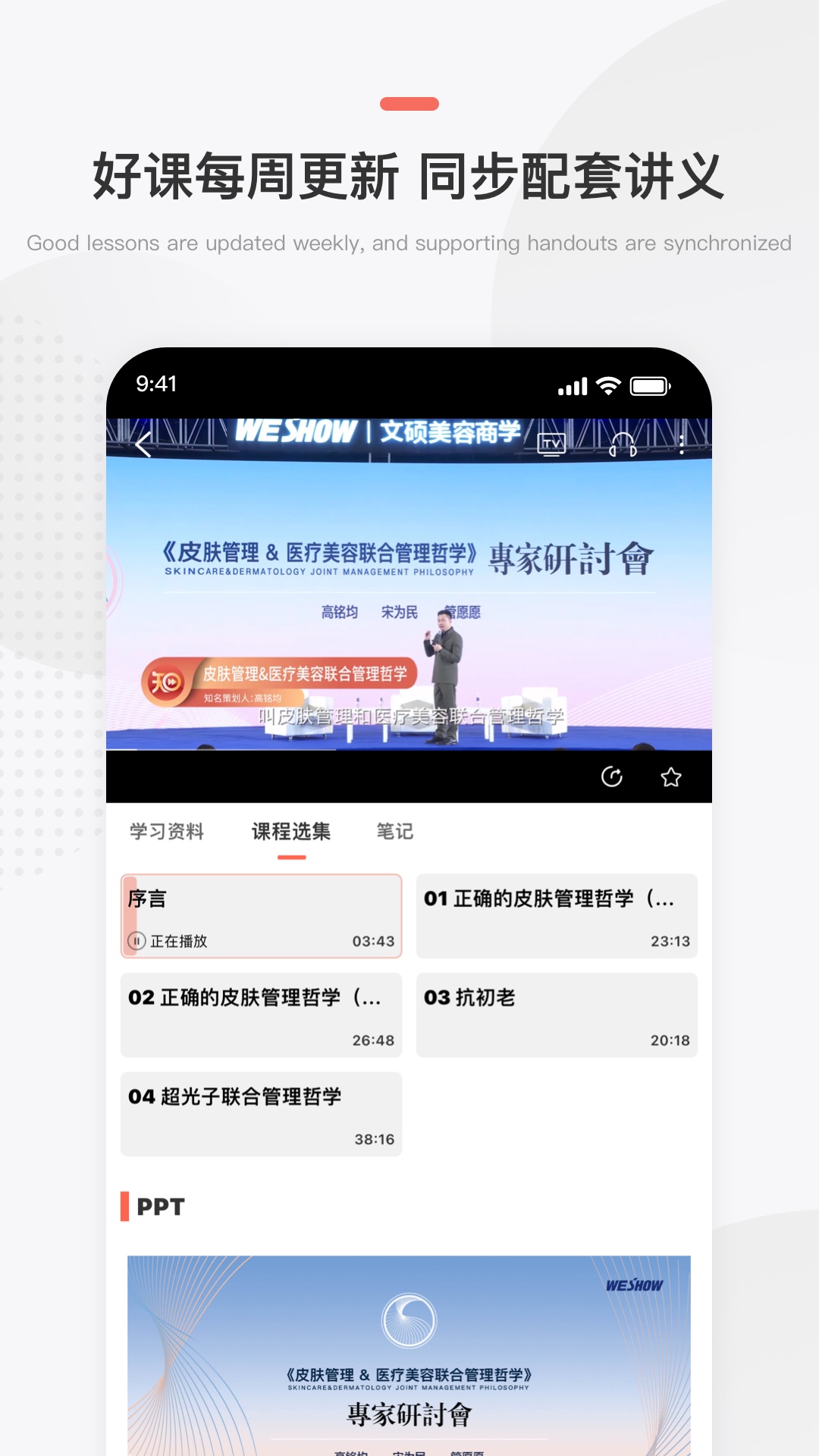Click the back arrow in the video player

144,446
